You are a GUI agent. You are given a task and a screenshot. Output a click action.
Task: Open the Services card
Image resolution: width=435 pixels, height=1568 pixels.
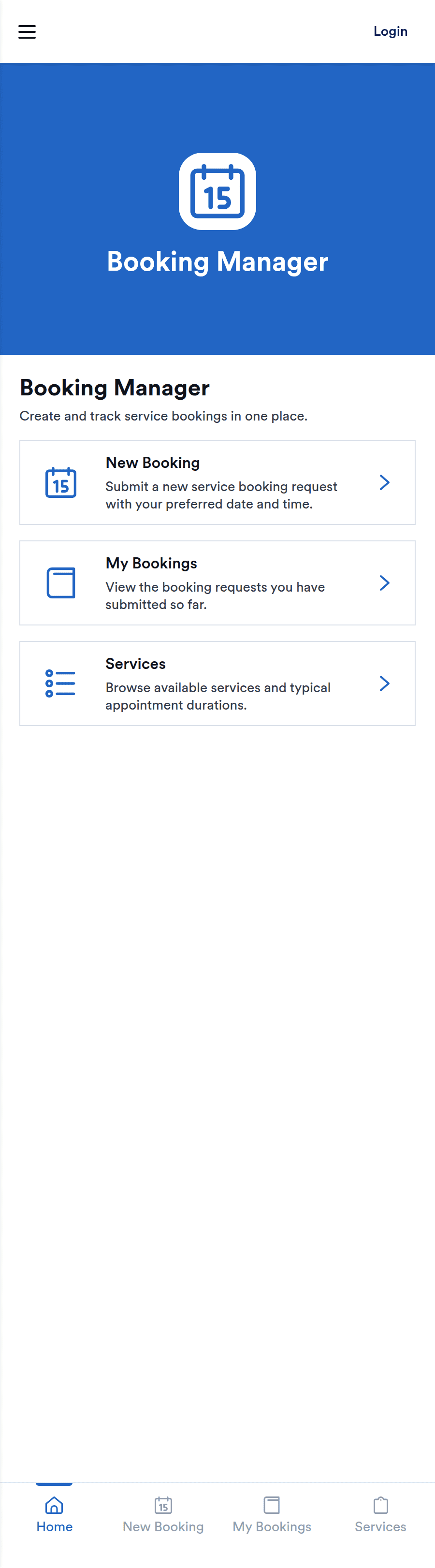pyautogui.click(x=217, y=683)
